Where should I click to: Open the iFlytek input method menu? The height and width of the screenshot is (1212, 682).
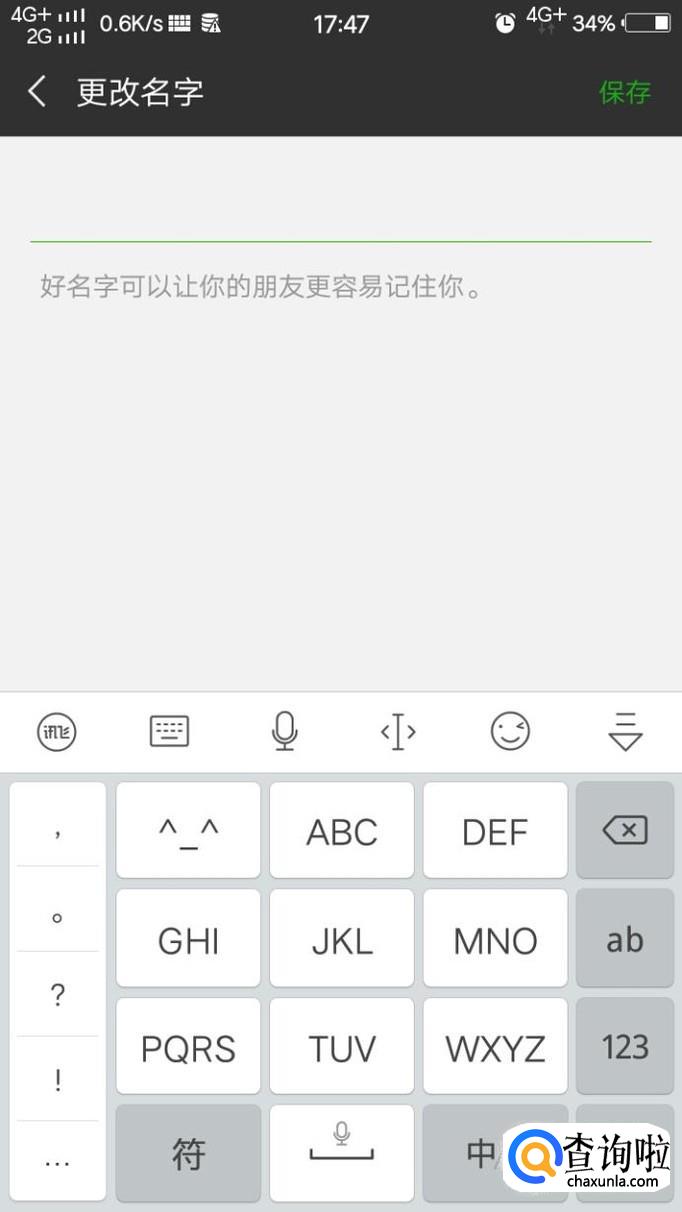[57, 732]
